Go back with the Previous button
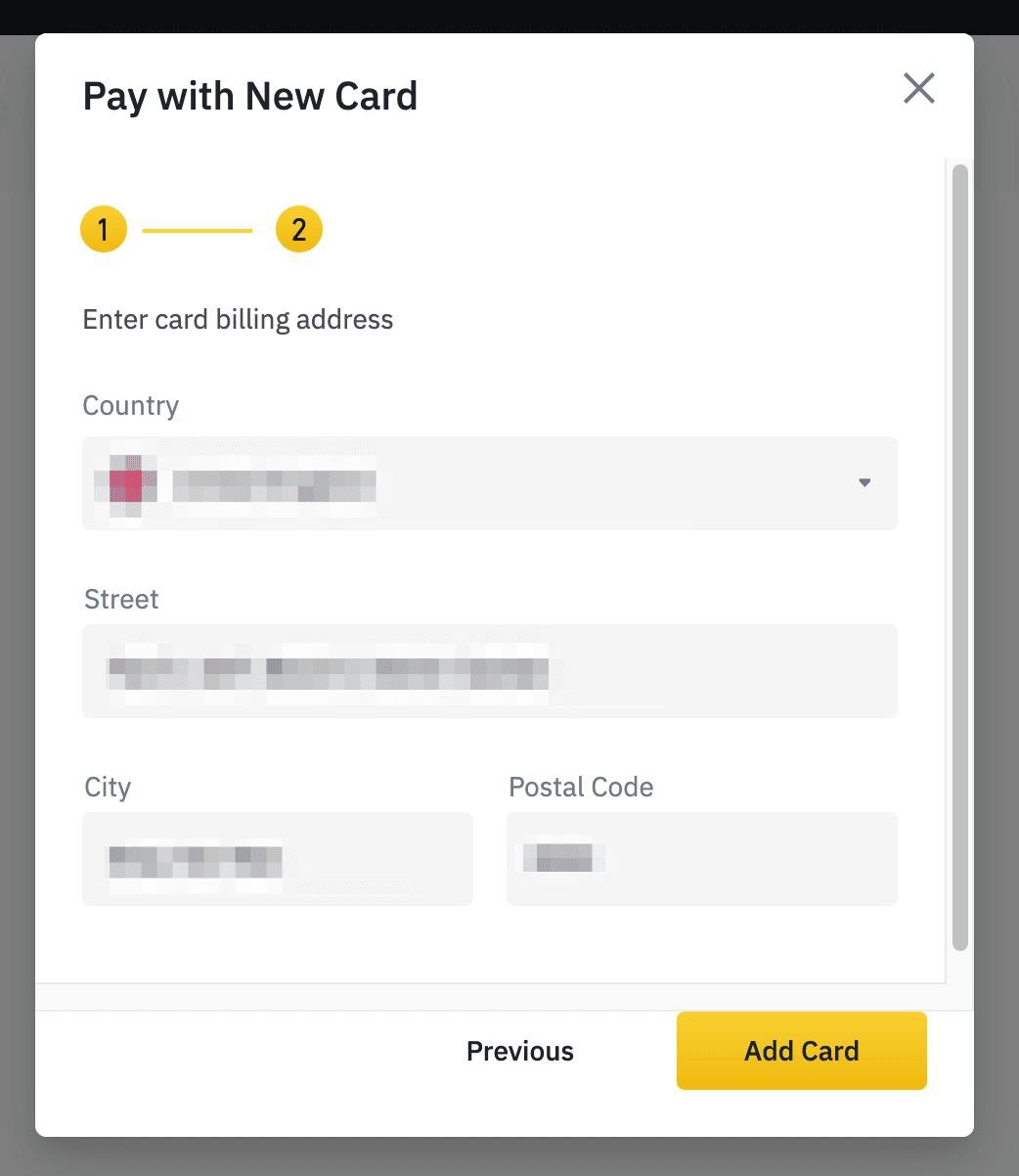Viewport: 1019px width, 1176px height. pos(519,1051)
